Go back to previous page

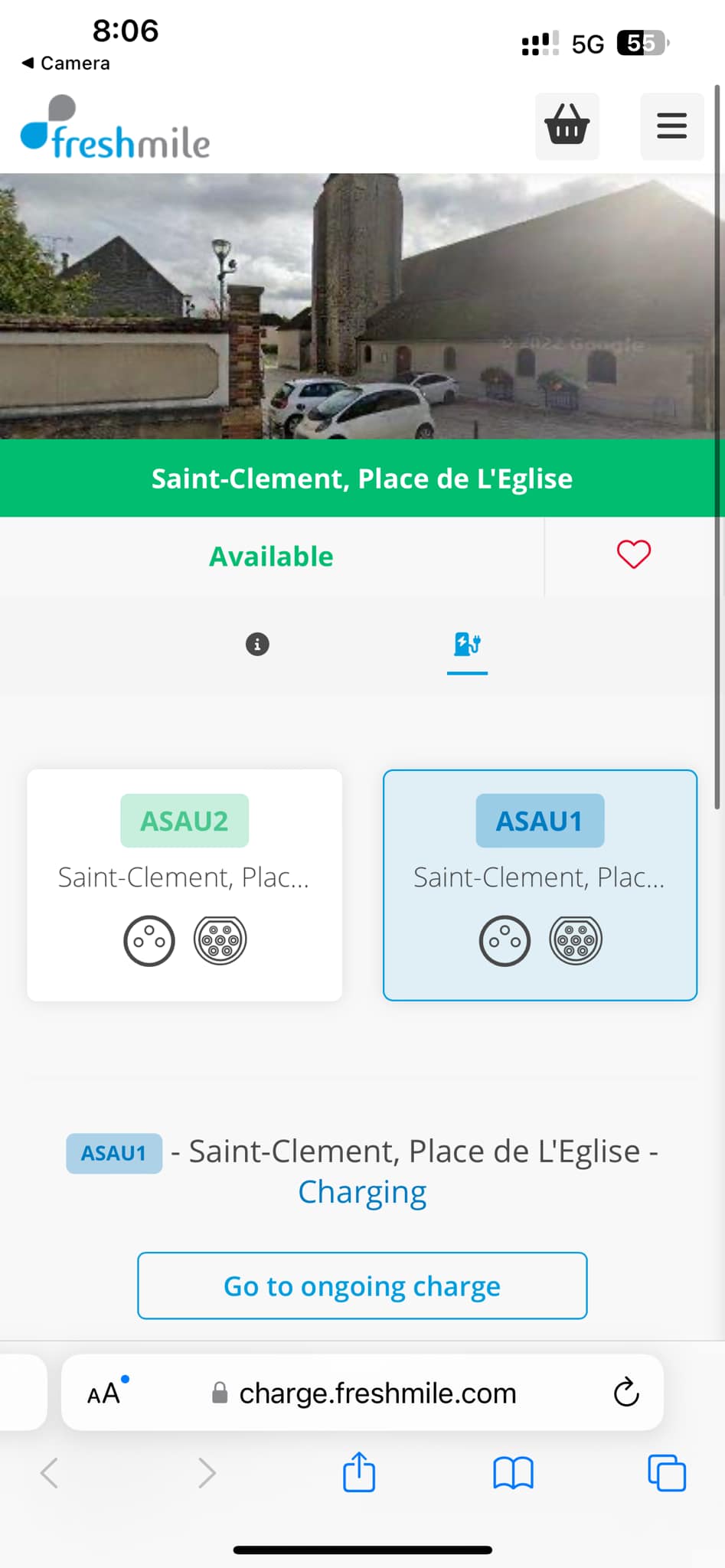[50, 1473]
